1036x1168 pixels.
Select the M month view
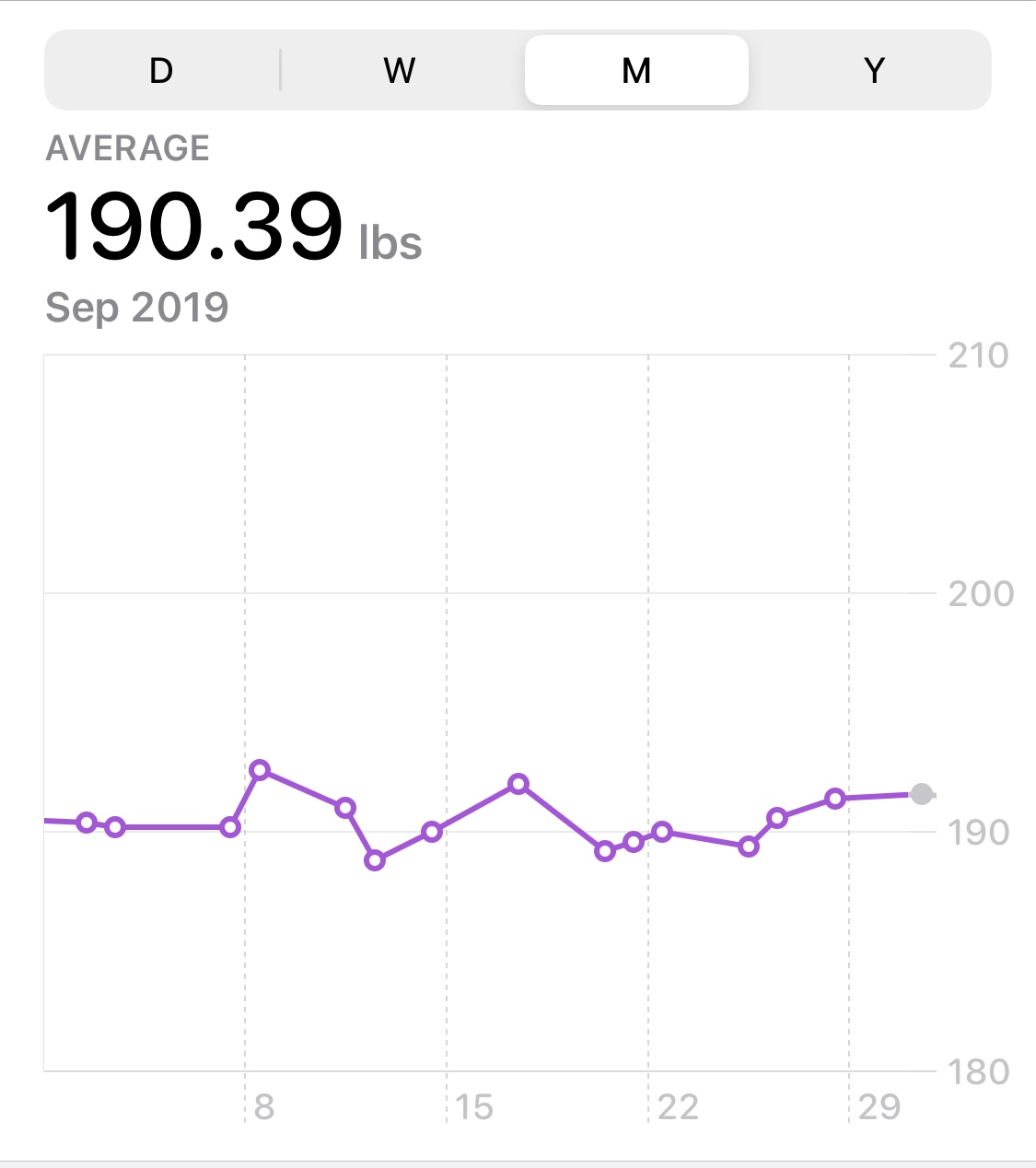[636, 70]
